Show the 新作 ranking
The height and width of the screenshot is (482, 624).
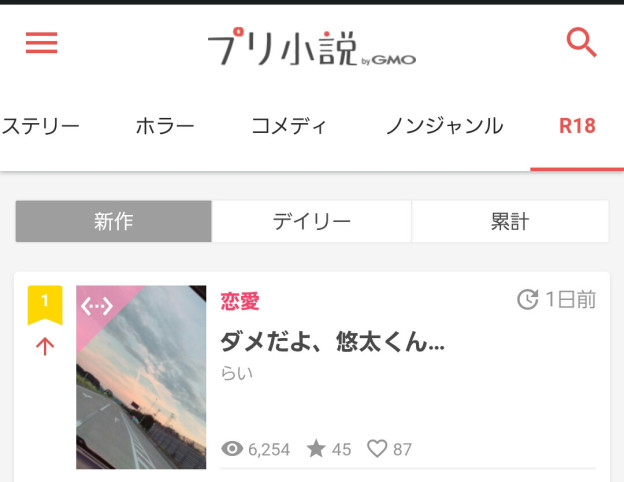[113, 222]
